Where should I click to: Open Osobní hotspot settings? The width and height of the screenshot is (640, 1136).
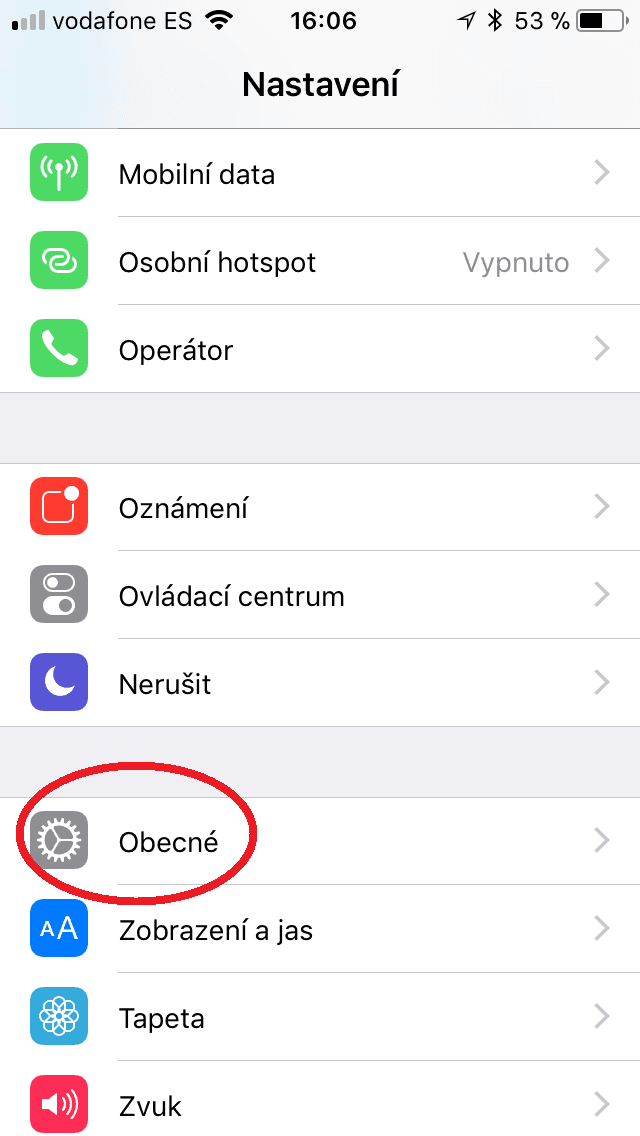point(320,262)
